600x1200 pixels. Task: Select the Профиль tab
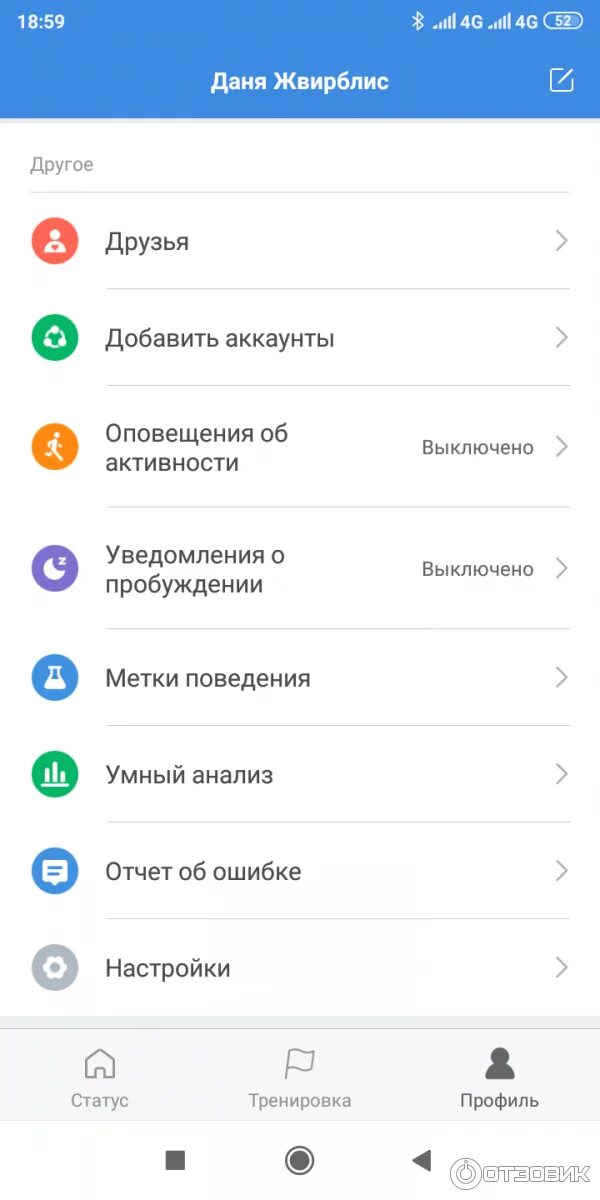[x=499, y=1077]
